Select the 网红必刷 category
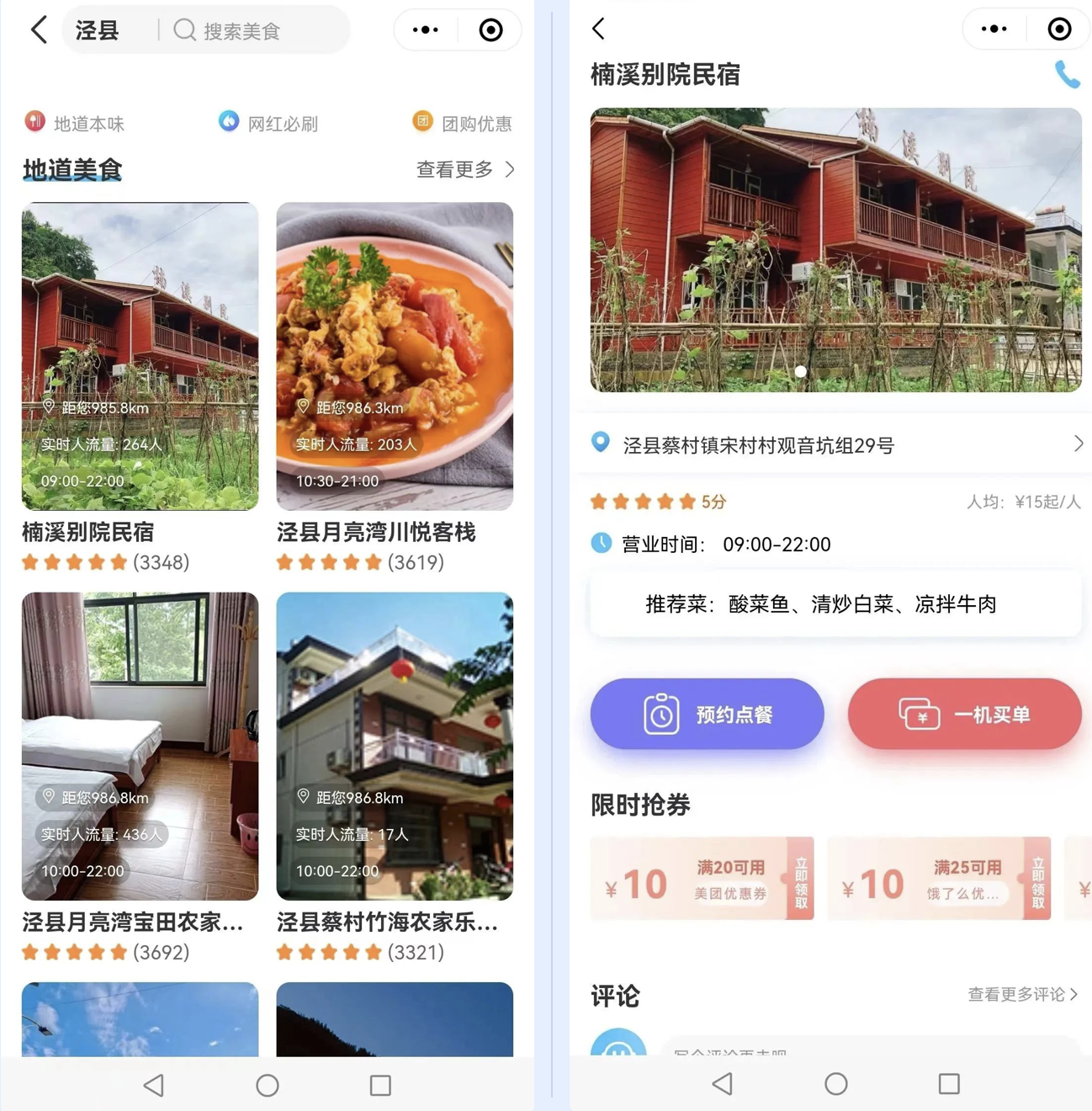This screenshot has height=1111, width=1092. pyautogui.click(x=268, y=124)
